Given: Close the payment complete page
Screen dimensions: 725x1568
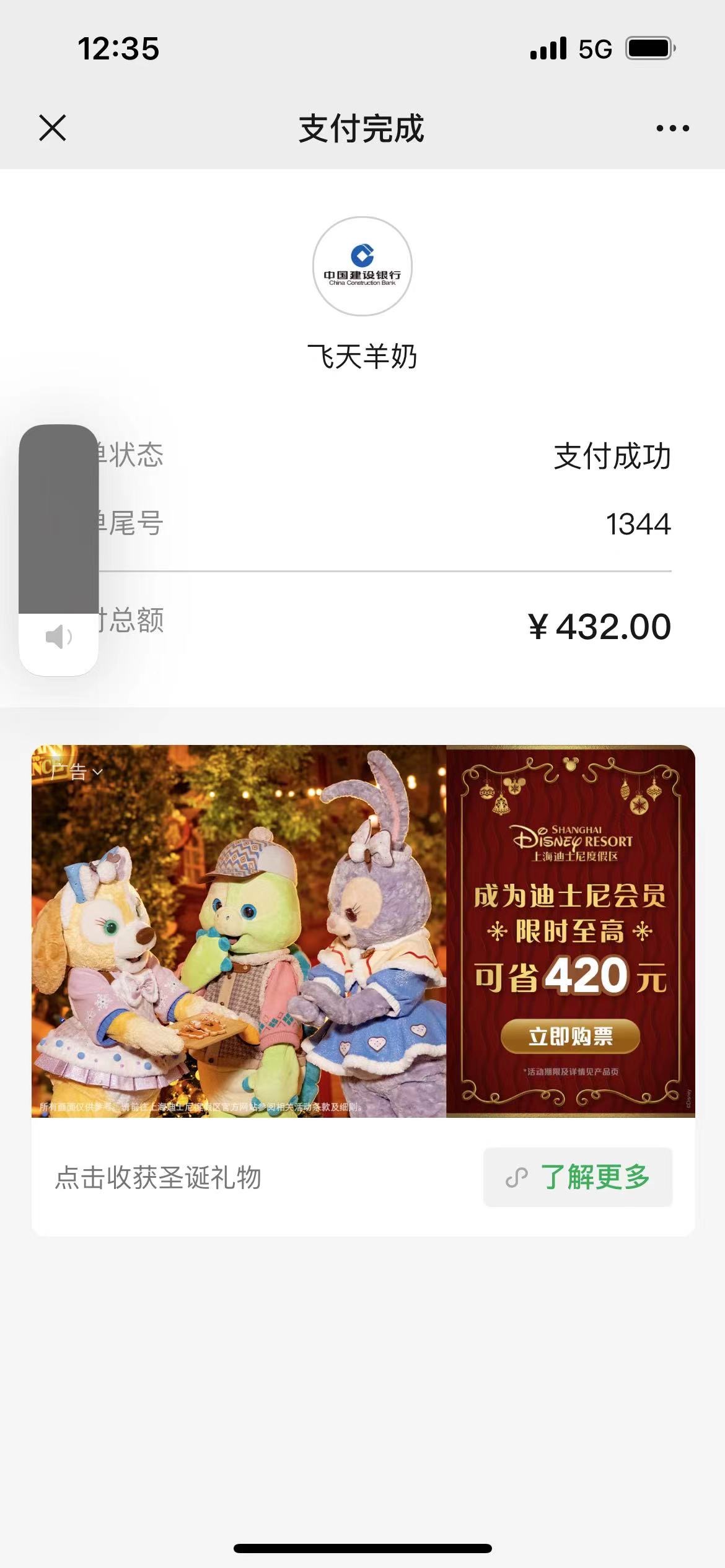Looking at the screenshot, I should (53, 128).
